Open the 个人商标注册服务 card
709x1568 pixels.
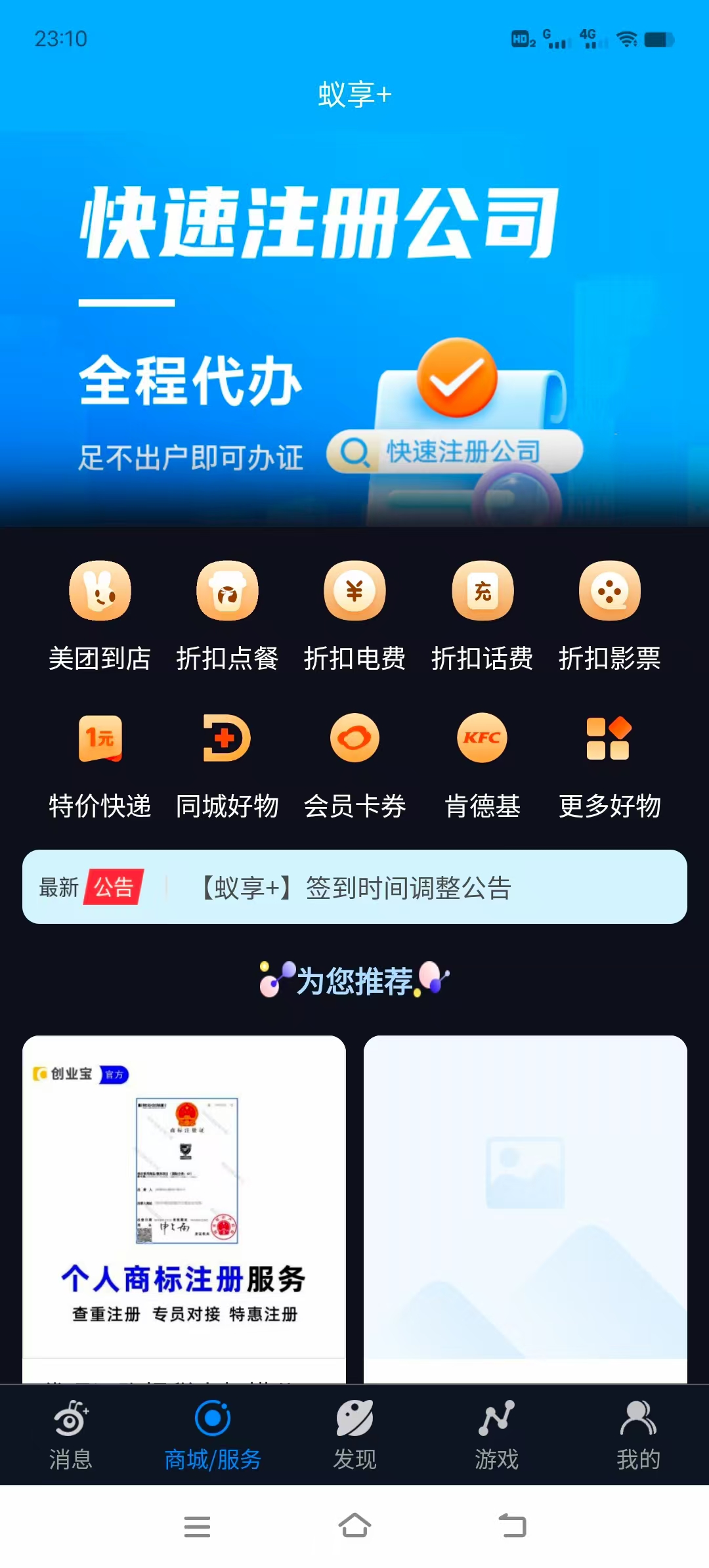point(184,1209)
